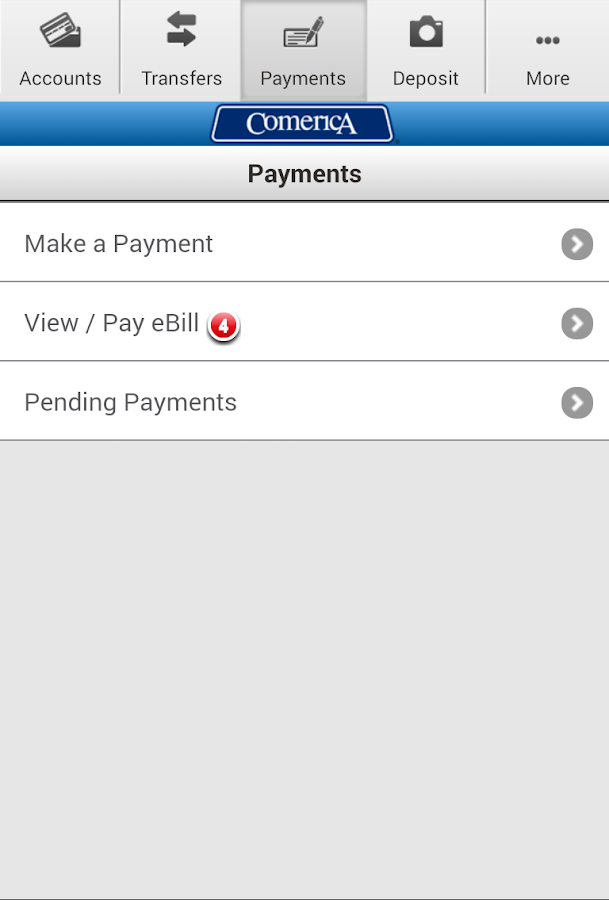
Task: Select the Payments tab
Action: [x=303, y=48]
